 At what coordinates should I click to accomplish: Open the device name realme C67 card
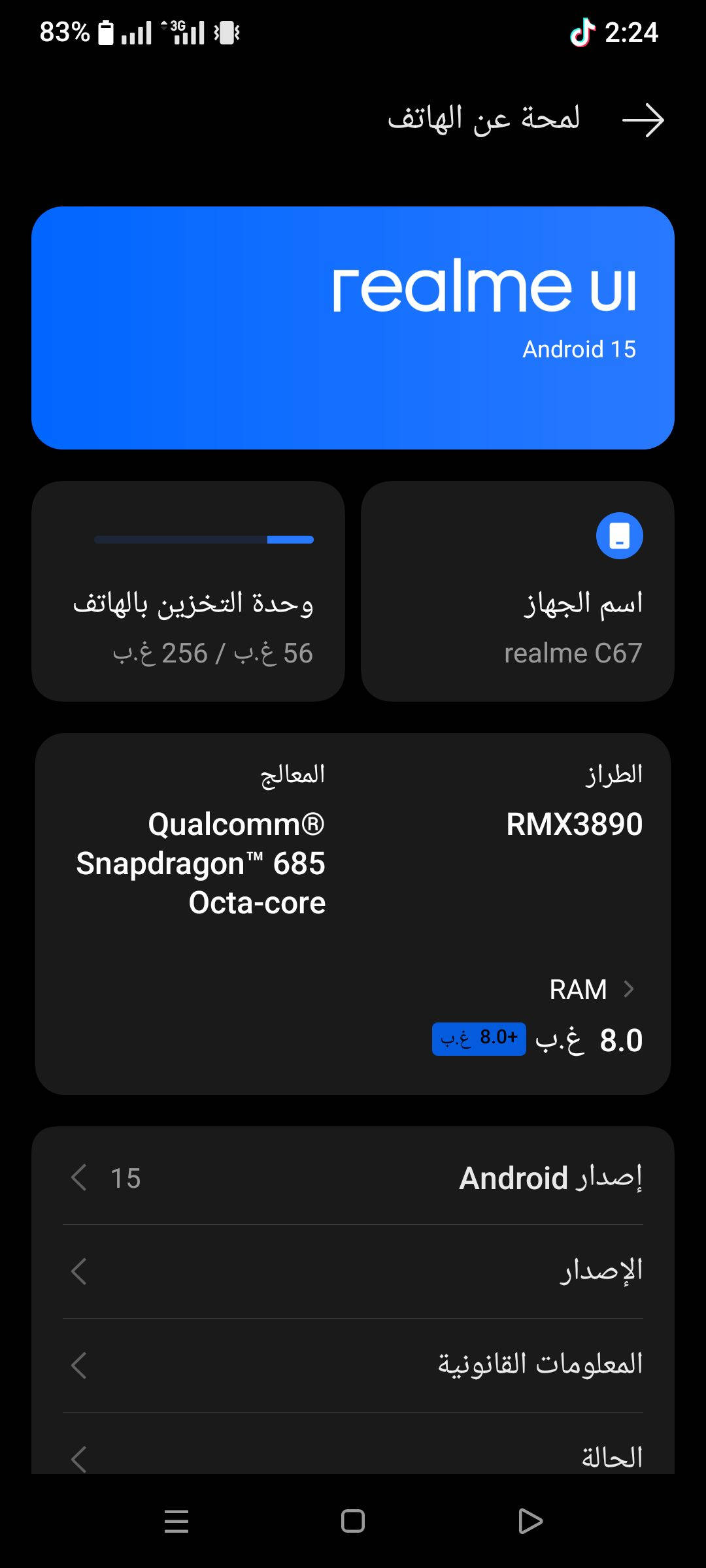pos(517,591)
